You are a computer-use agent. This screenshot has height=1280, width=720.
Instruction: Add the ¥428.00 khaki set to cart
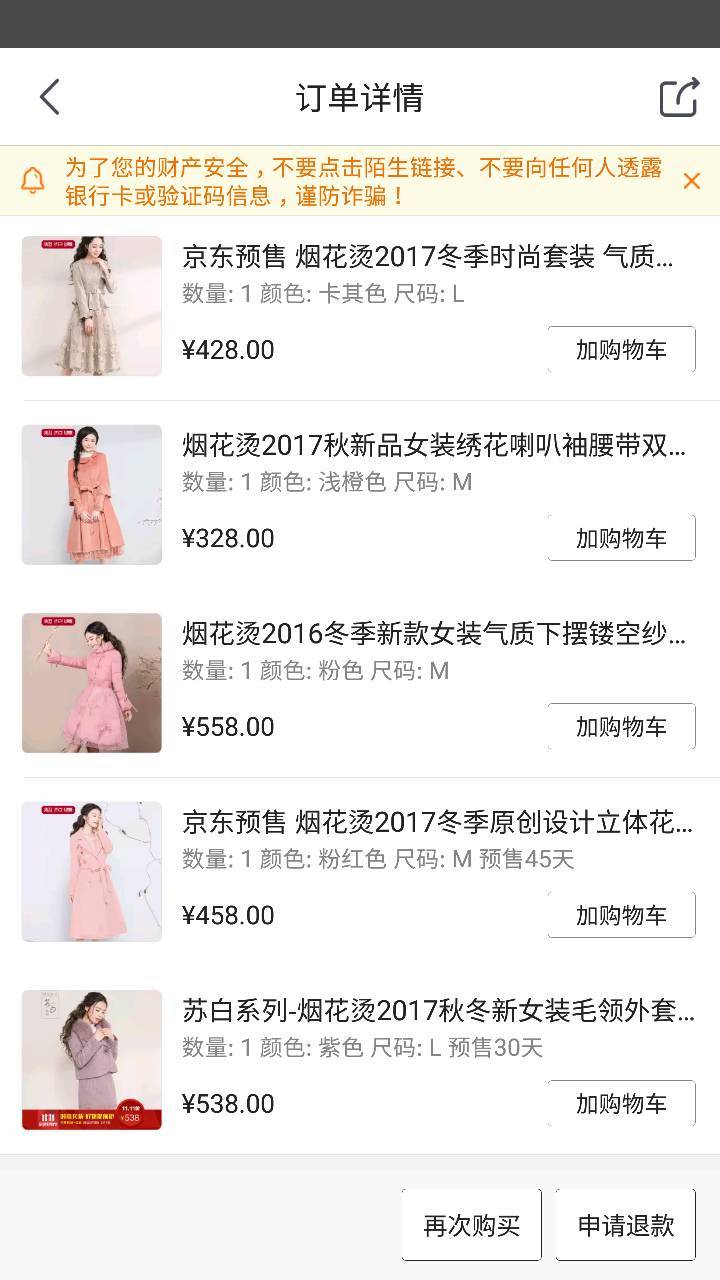[x=621, y=350]
